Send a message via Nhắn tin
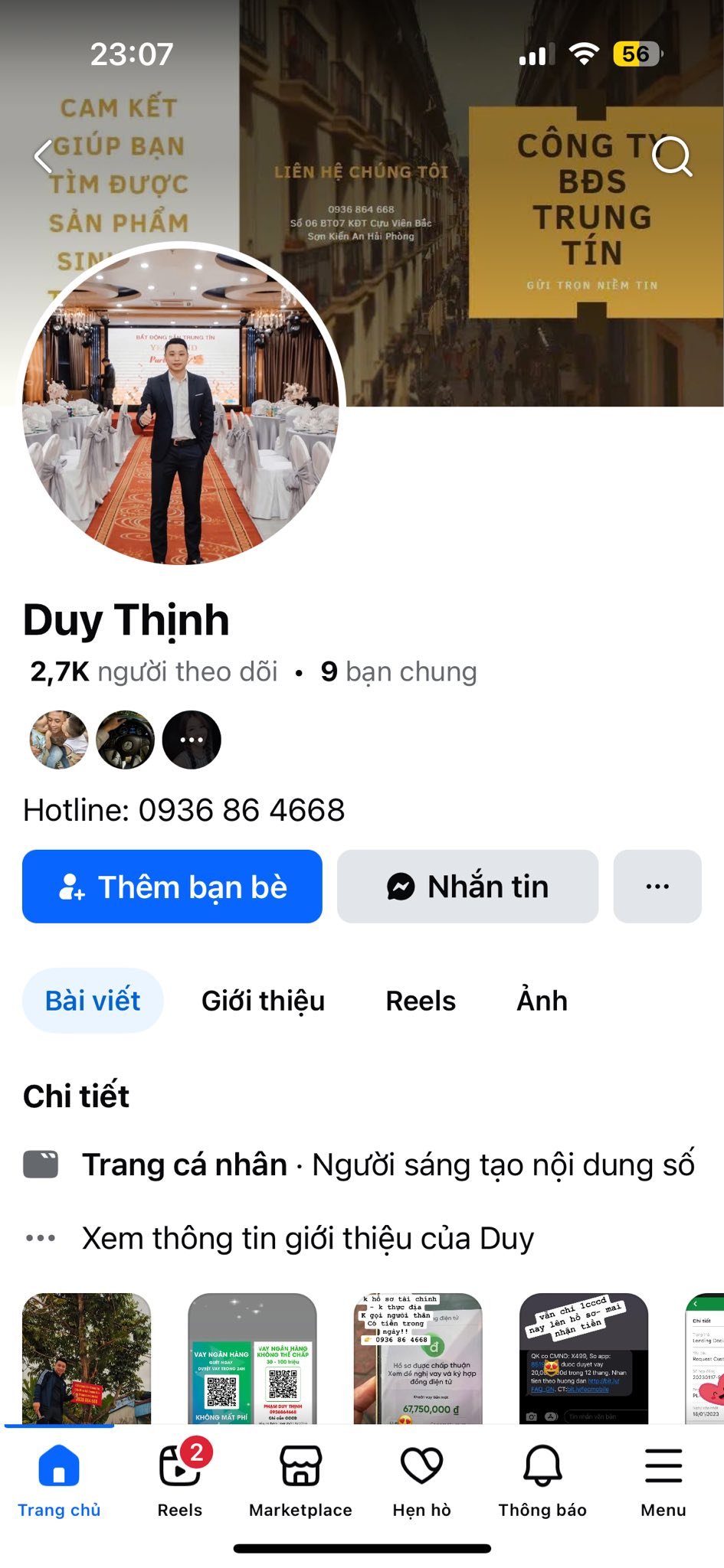The width and height of the screenshot is (724, 1568). 467,887
